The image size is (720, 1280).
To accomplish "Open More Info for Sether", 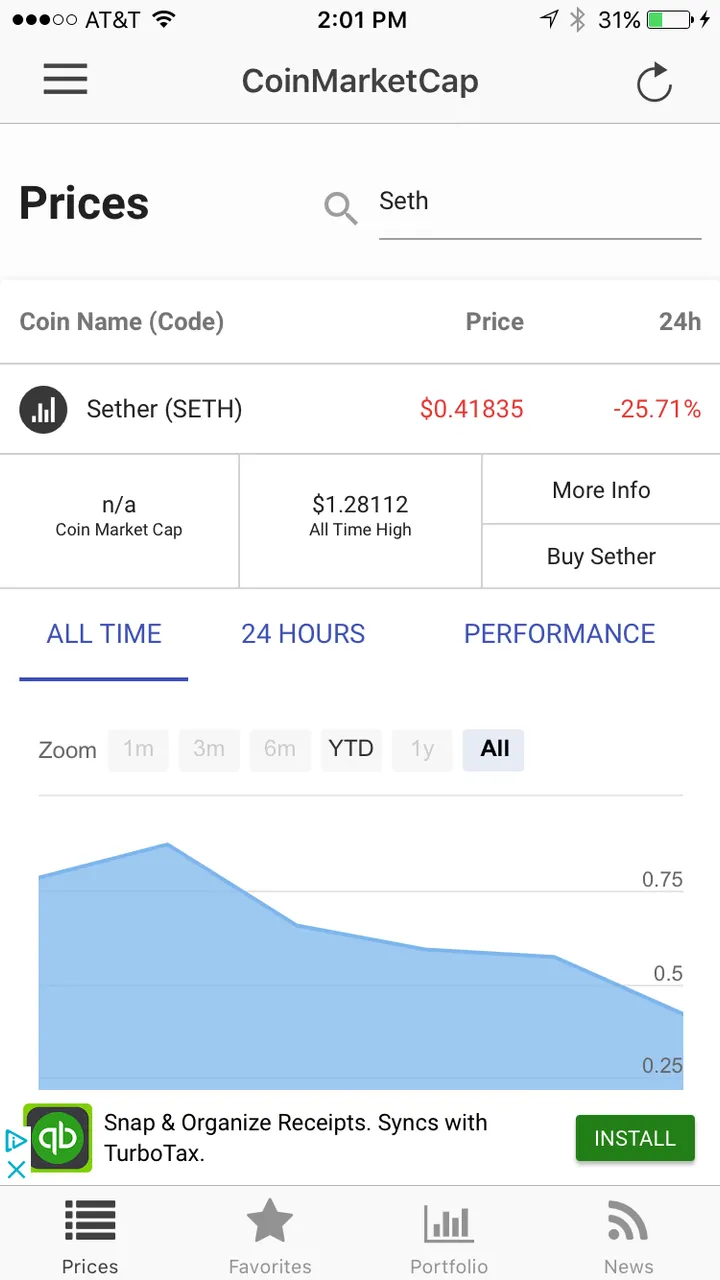I will click(601, 490).
